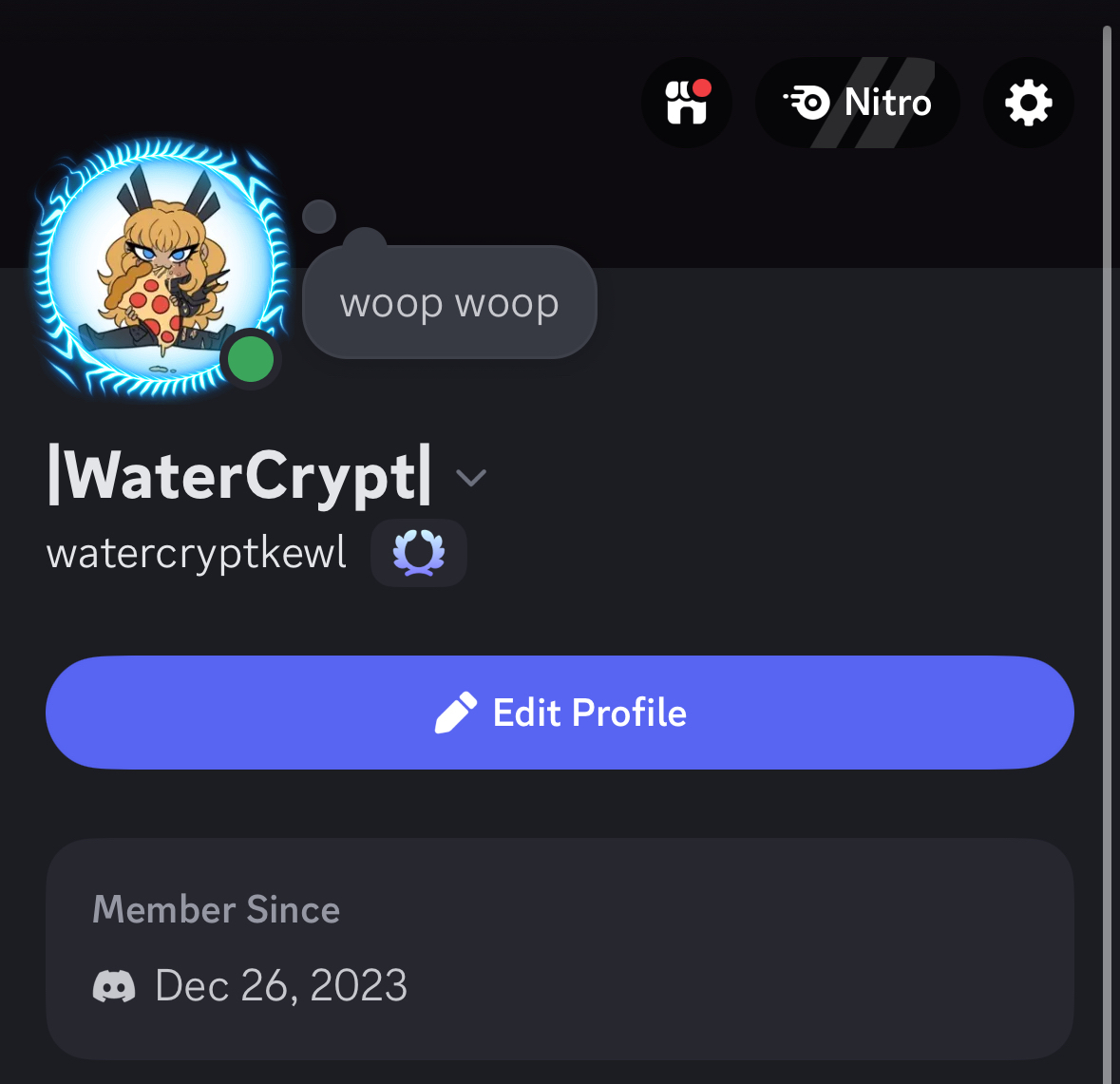Image resolution: width=1120 pixels, height=1084 pixels.
Task: Tap the "woop woop" status bubble
Action: 449,303
